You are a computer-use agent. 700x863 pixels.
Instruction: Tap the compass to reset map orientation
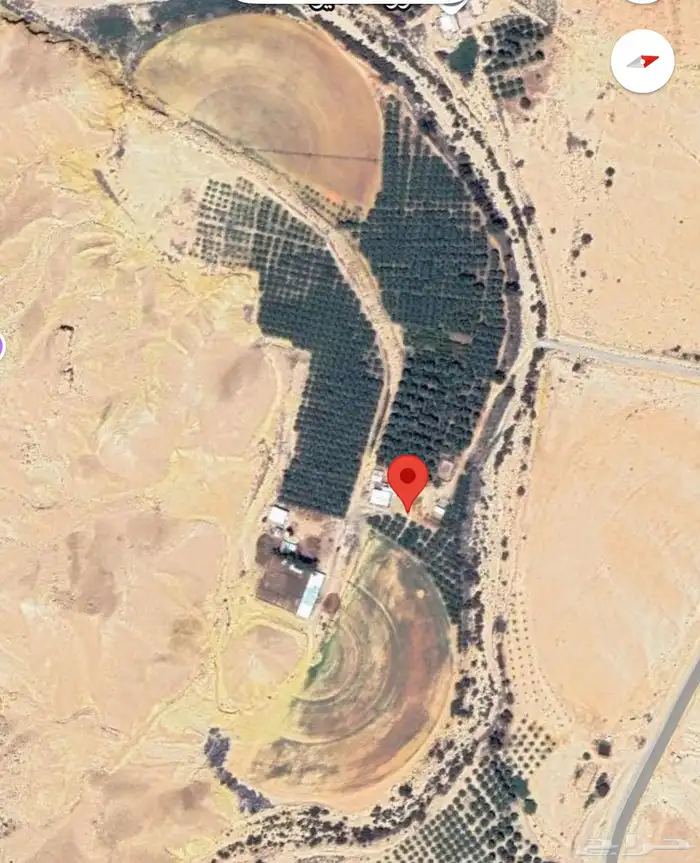[642, 61]
